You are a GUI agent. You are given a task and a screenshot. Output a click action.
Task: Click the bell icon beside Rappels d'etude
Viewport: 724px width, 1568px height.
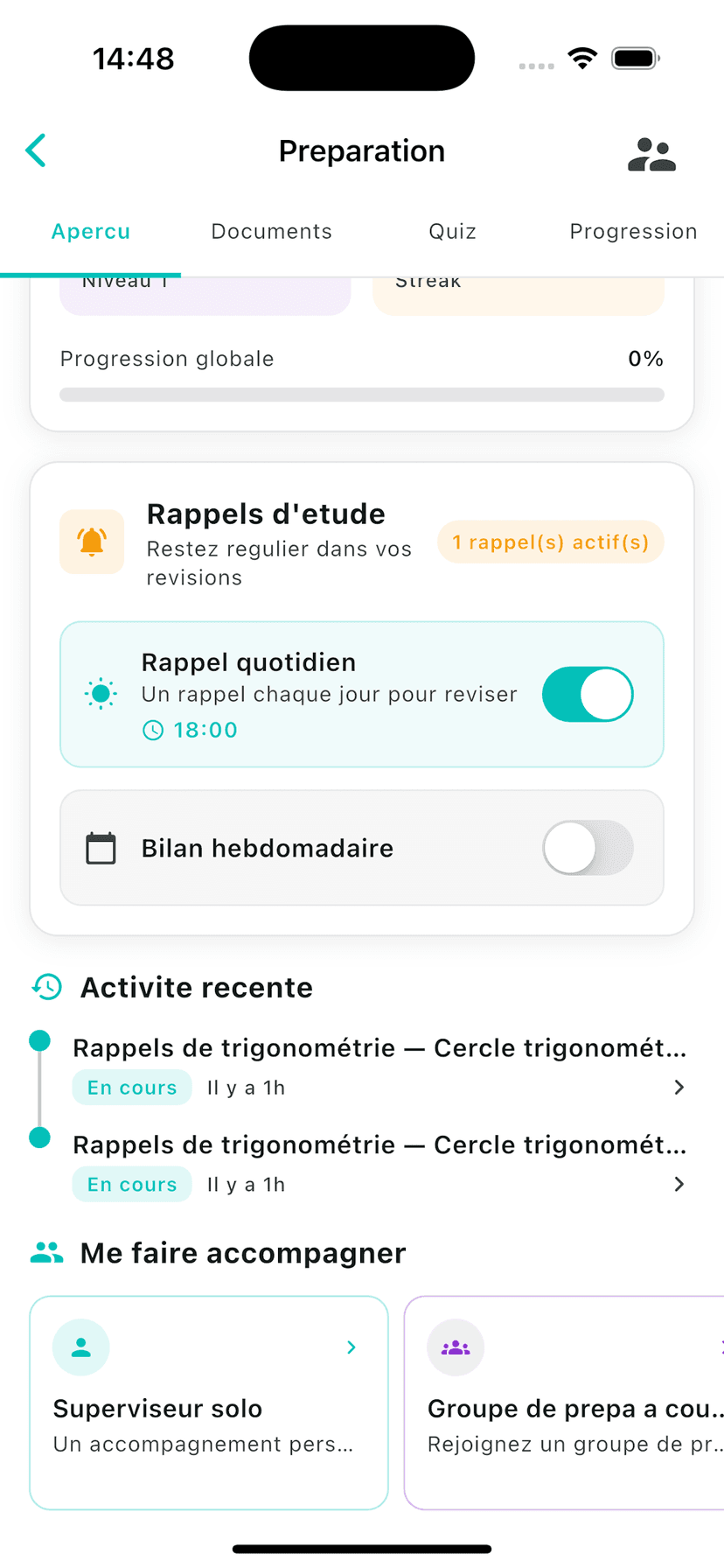91,542
